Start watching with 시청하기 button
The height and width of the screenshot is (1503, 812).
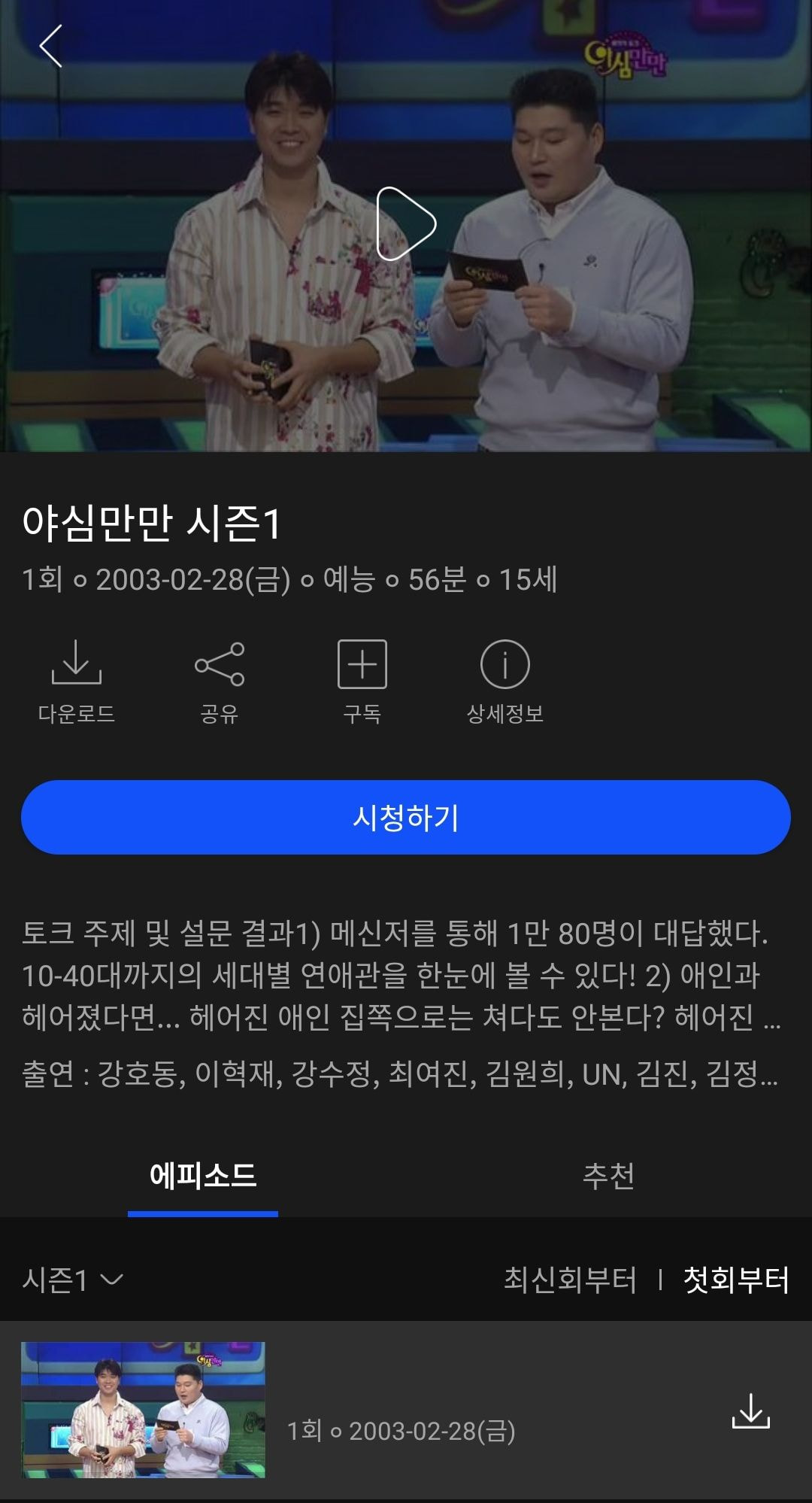406,817
